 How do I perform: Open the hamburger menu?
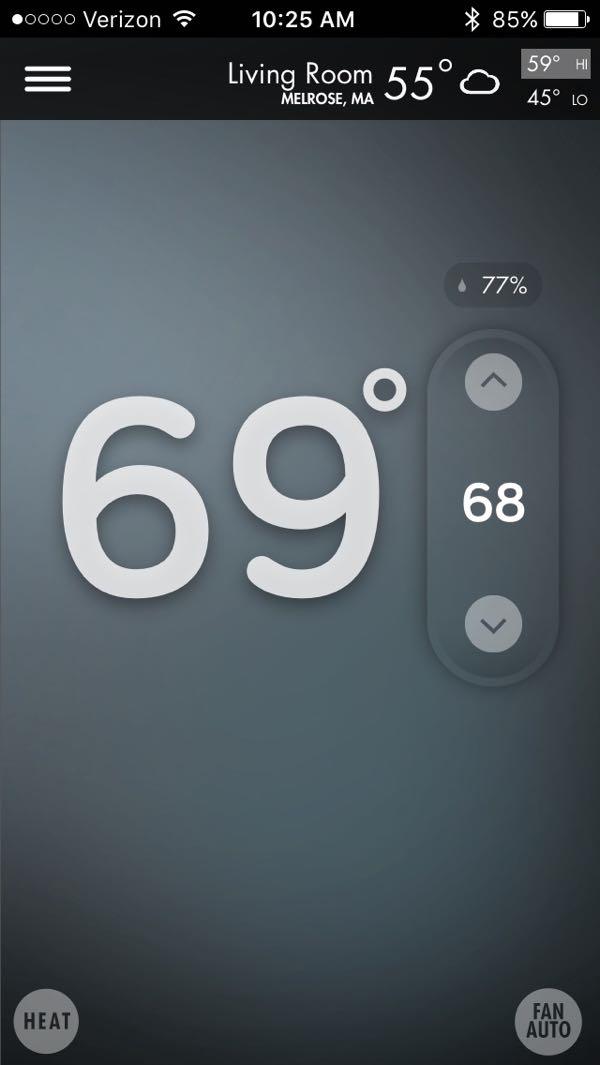pyautogui.click(x=48, y=79)
